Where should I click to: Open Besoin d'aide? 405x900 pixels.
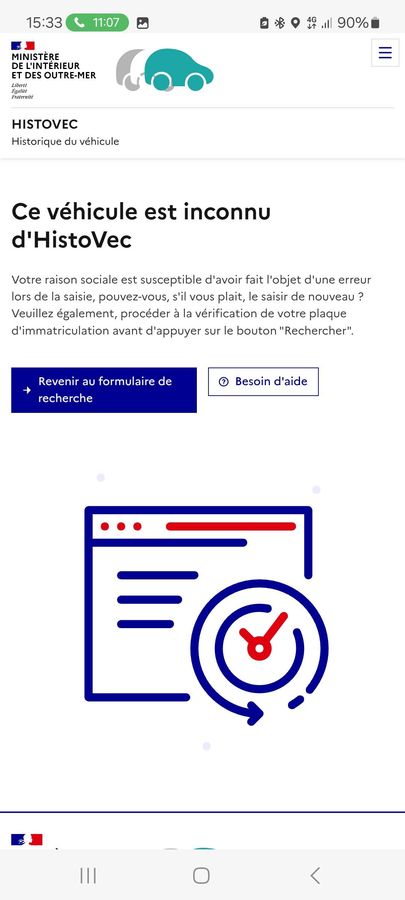[x=263, y=382]
